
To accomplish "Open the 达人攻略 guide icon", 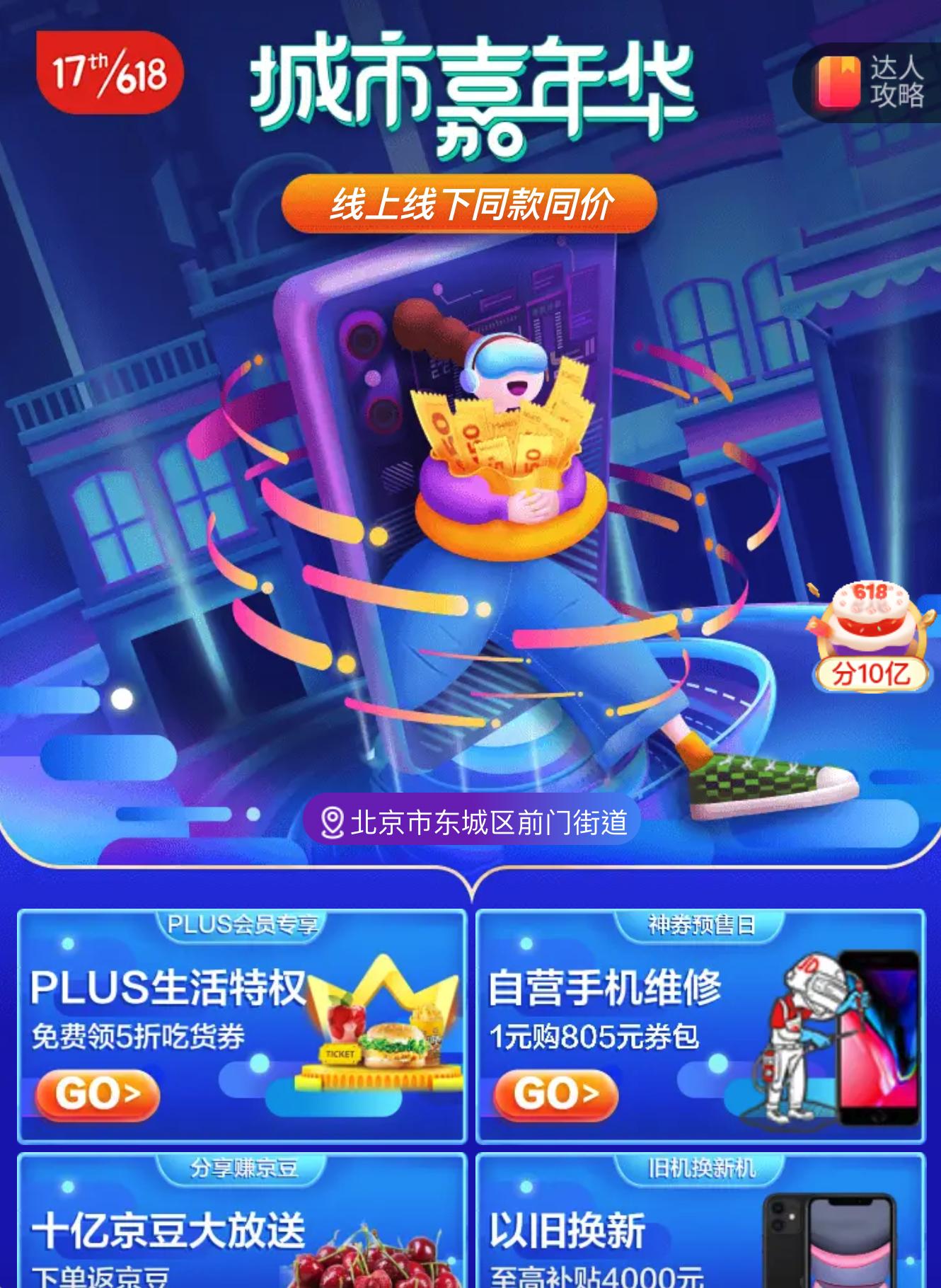I will (869, 81).
